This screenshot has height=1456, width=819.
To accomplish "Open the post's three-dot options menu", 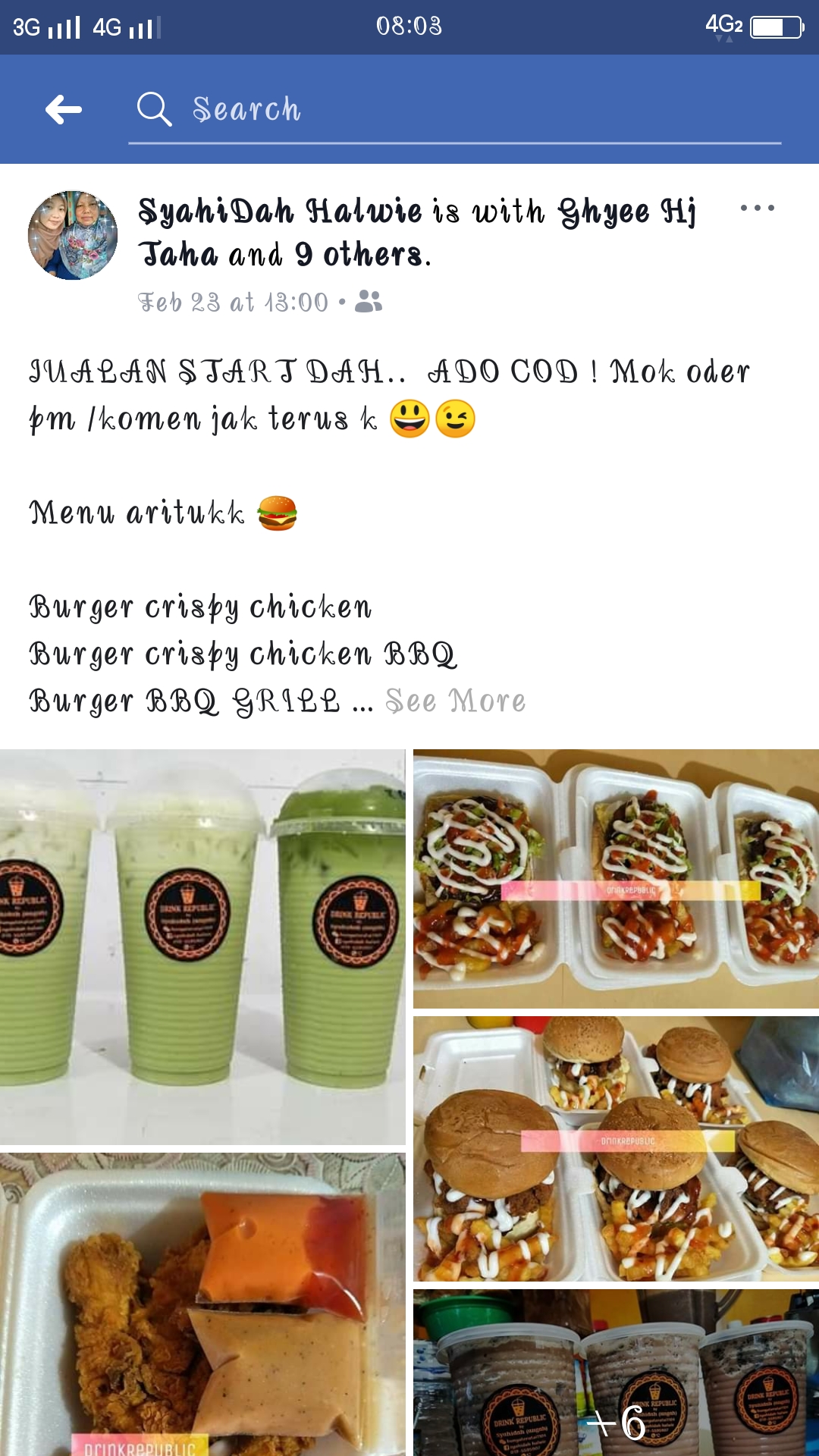I will 757,208.
